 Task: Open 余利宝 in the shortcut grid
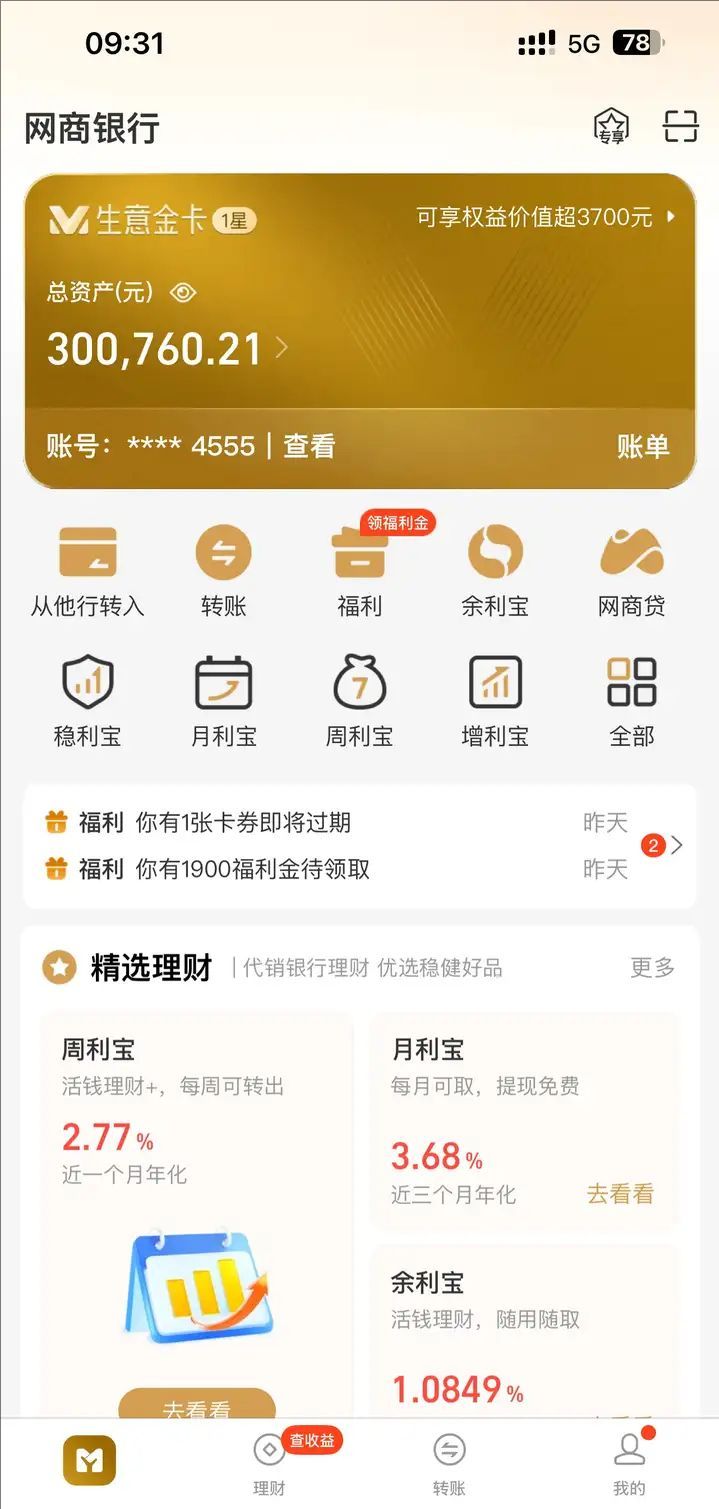pos(495,571)
